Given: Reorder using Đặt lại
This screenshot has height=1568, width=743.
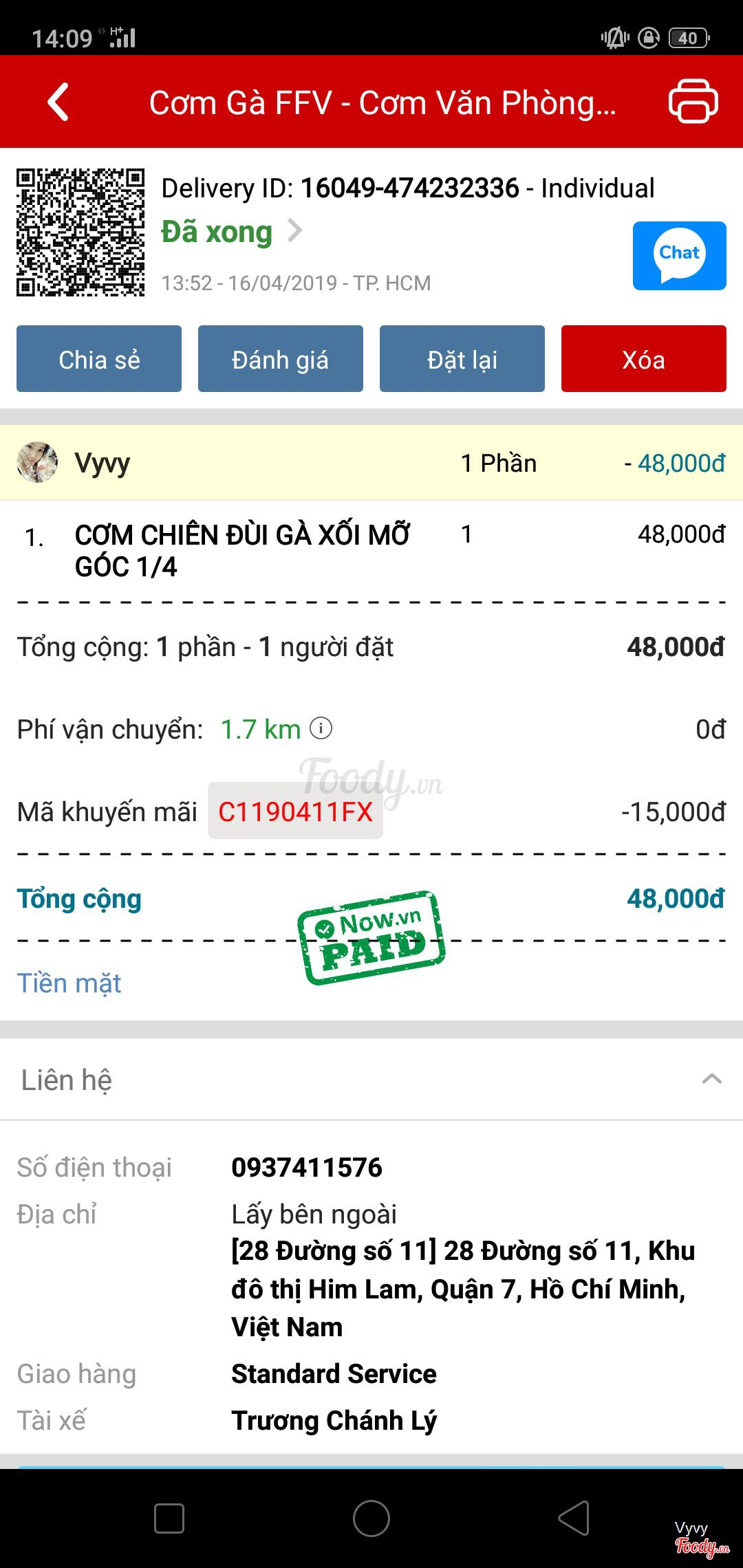Looking at the screenshot, I should pos(462,359).
